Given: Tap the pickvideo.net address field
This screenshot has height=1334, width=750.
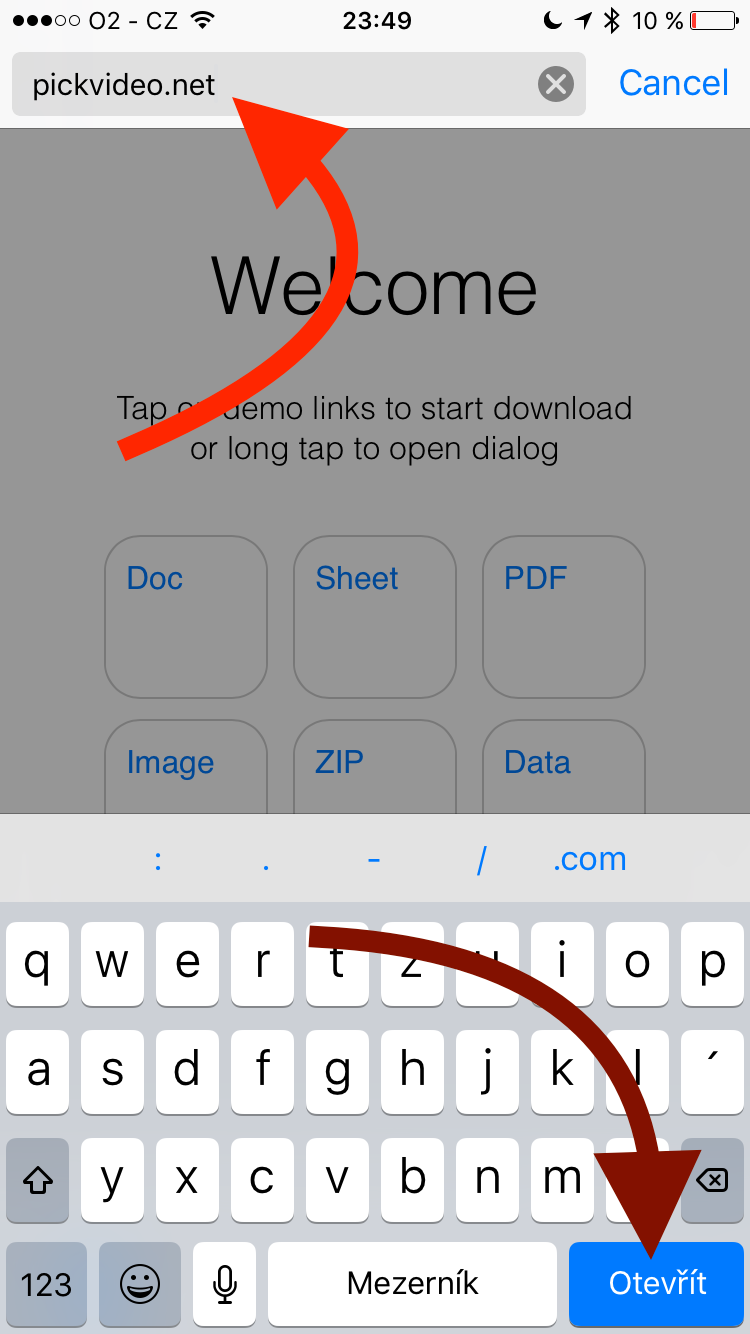Looking at the screenshot, I should click(x=270, y=85).
